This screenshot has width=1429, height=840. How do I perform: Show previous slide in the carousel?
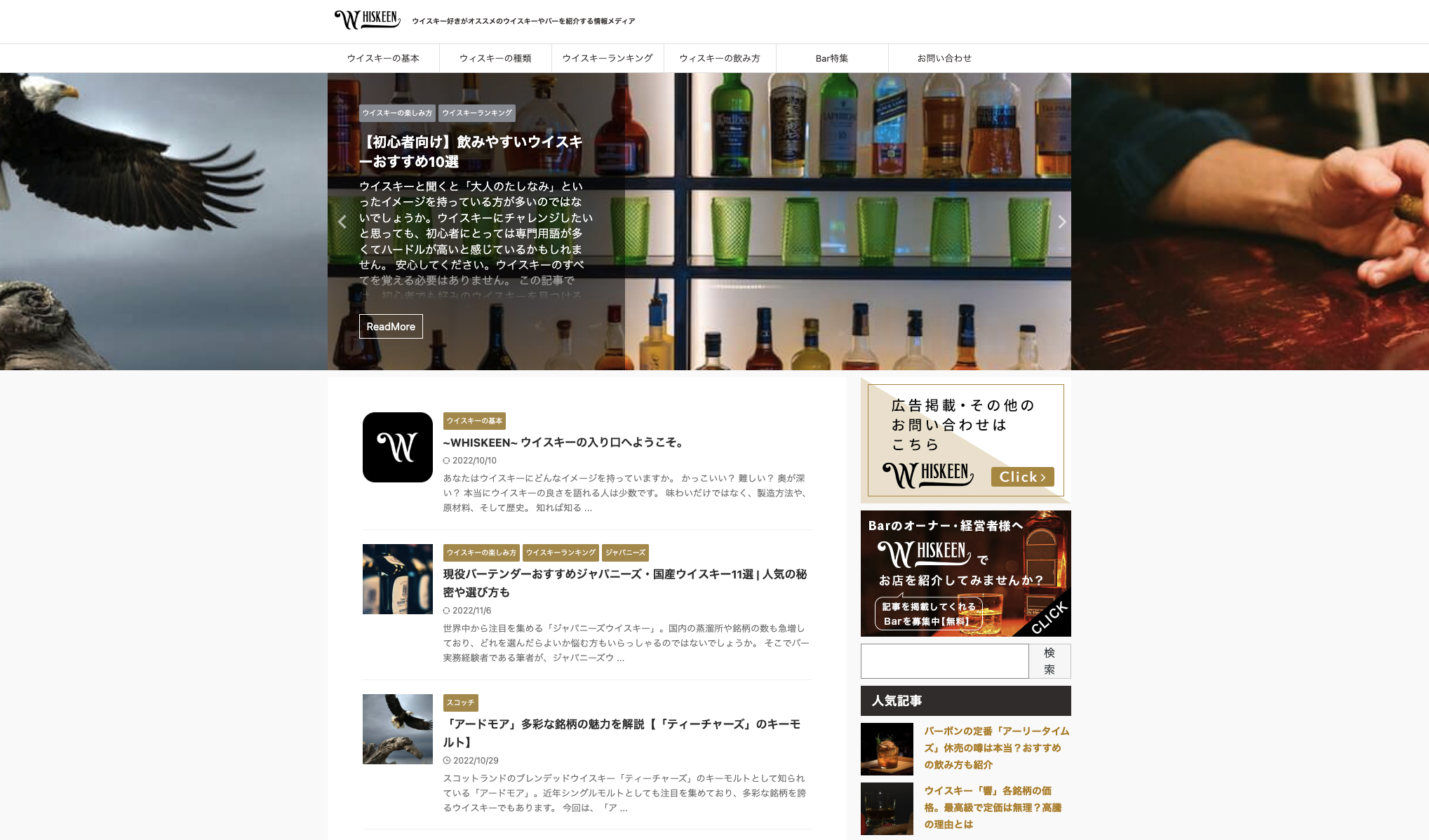[x=342, y=222]
